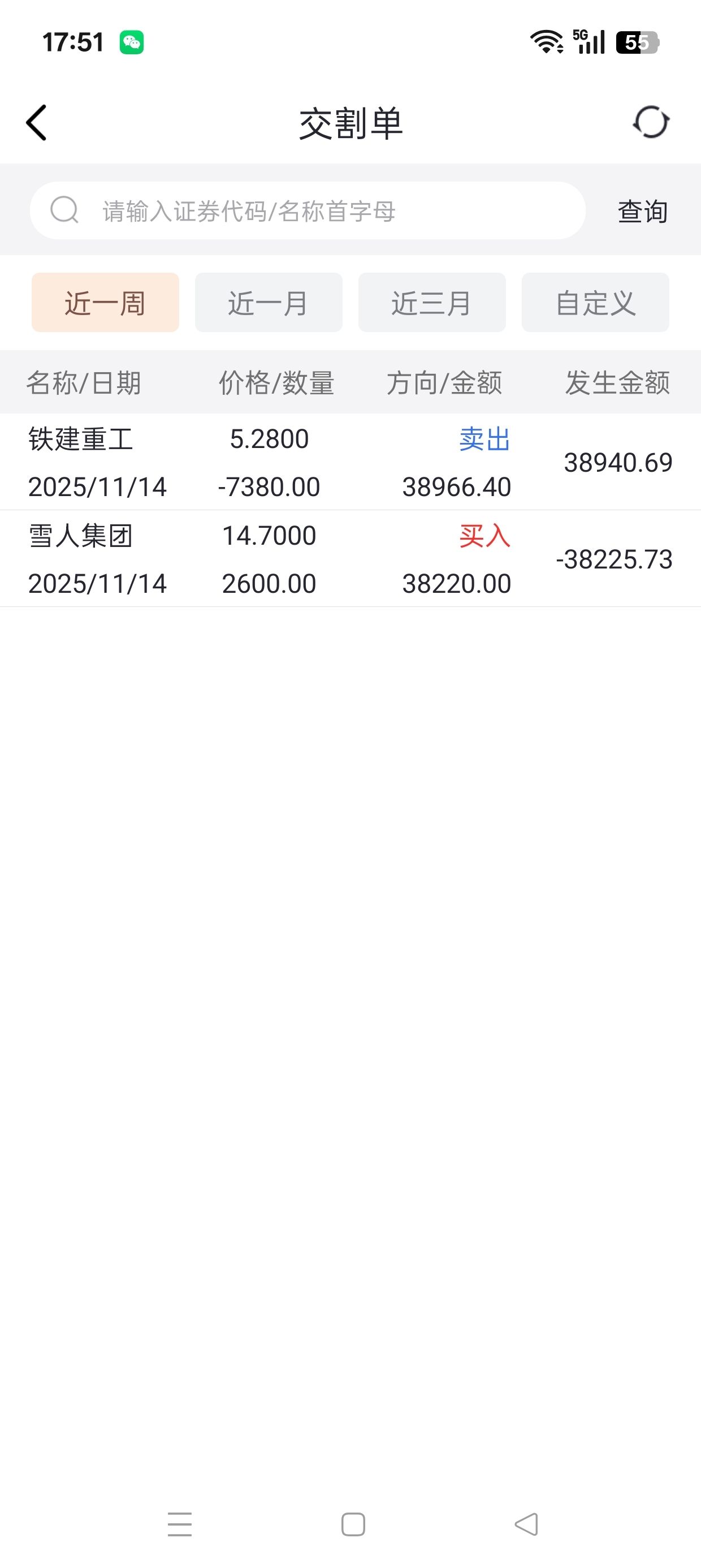
Task: Show records for 近三月
Action: (x=431, y=303)
